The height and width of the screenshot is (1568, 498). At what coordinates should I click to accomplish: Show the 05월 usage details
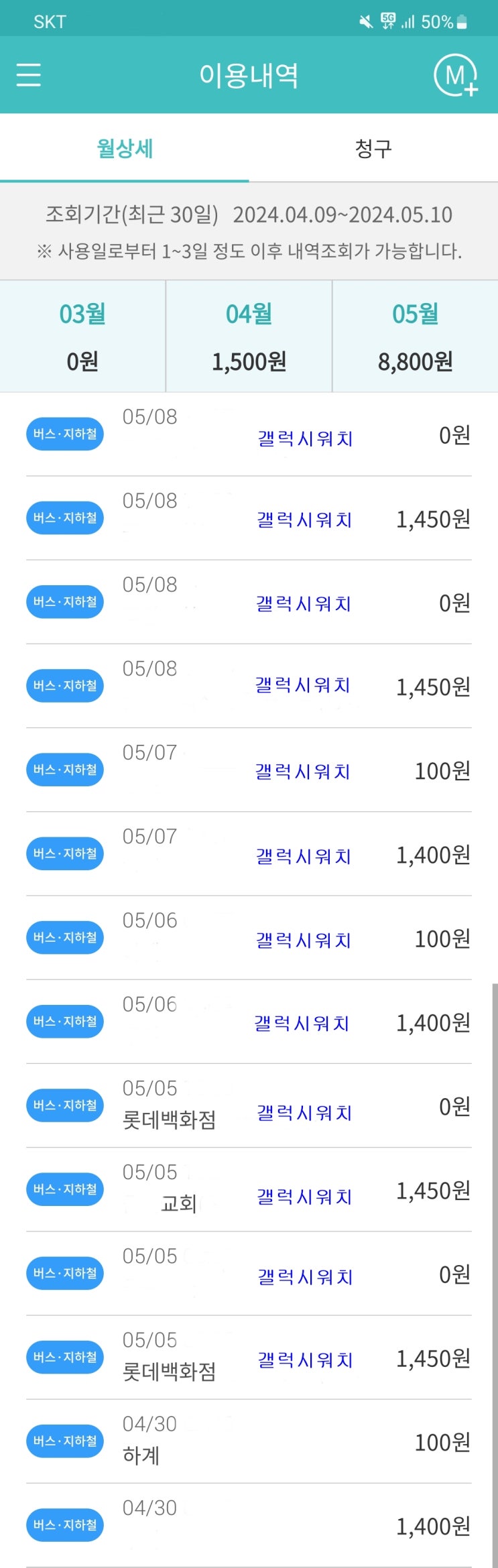pos(415,337)
